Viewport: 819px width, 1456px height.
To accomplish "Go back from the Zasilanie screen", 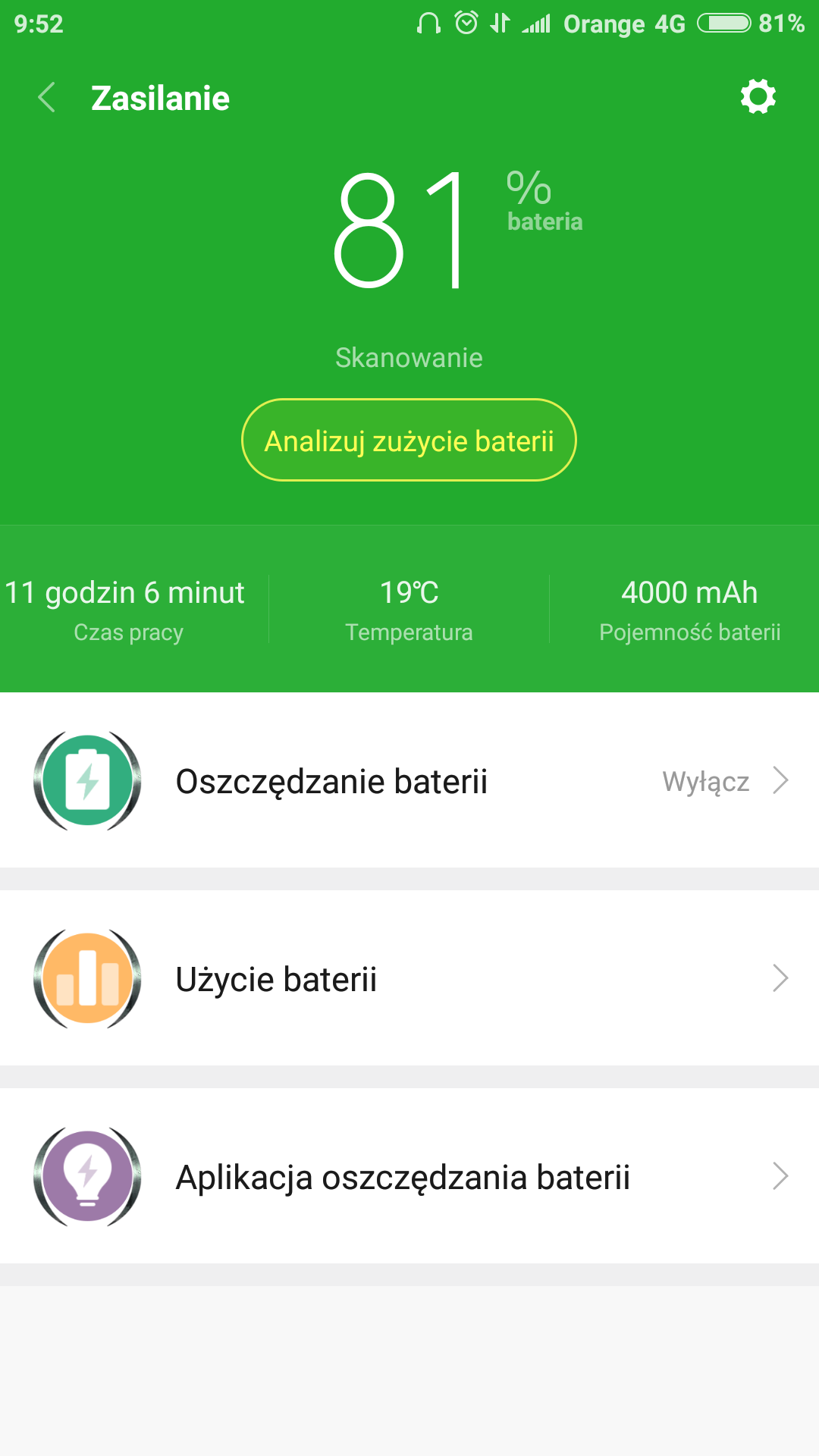I will [47, 98].
